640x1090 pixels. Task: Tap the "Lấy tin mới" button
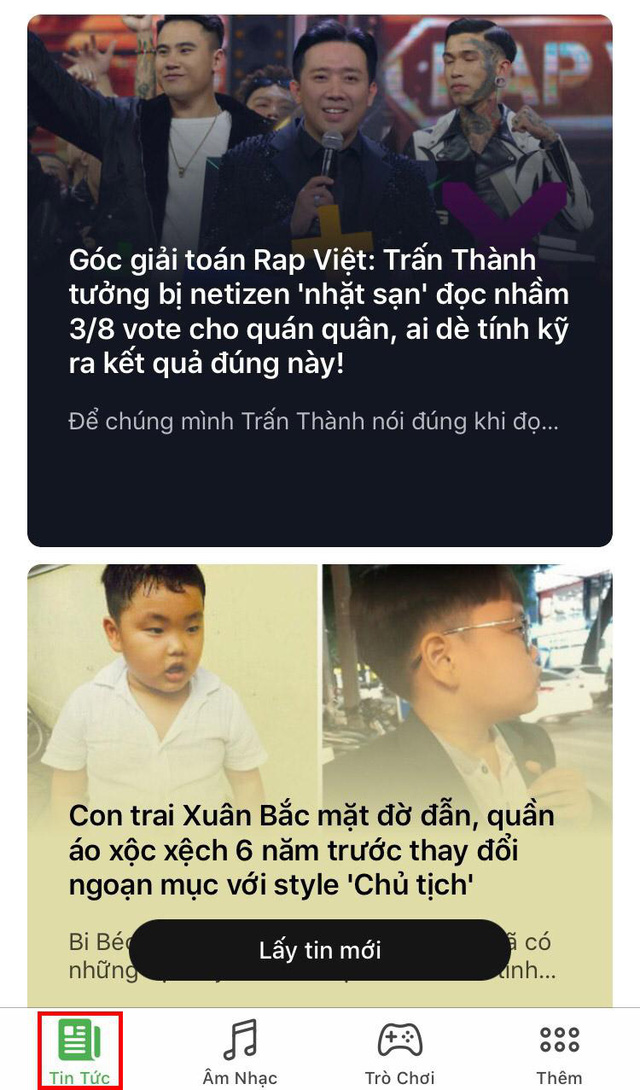319,950
